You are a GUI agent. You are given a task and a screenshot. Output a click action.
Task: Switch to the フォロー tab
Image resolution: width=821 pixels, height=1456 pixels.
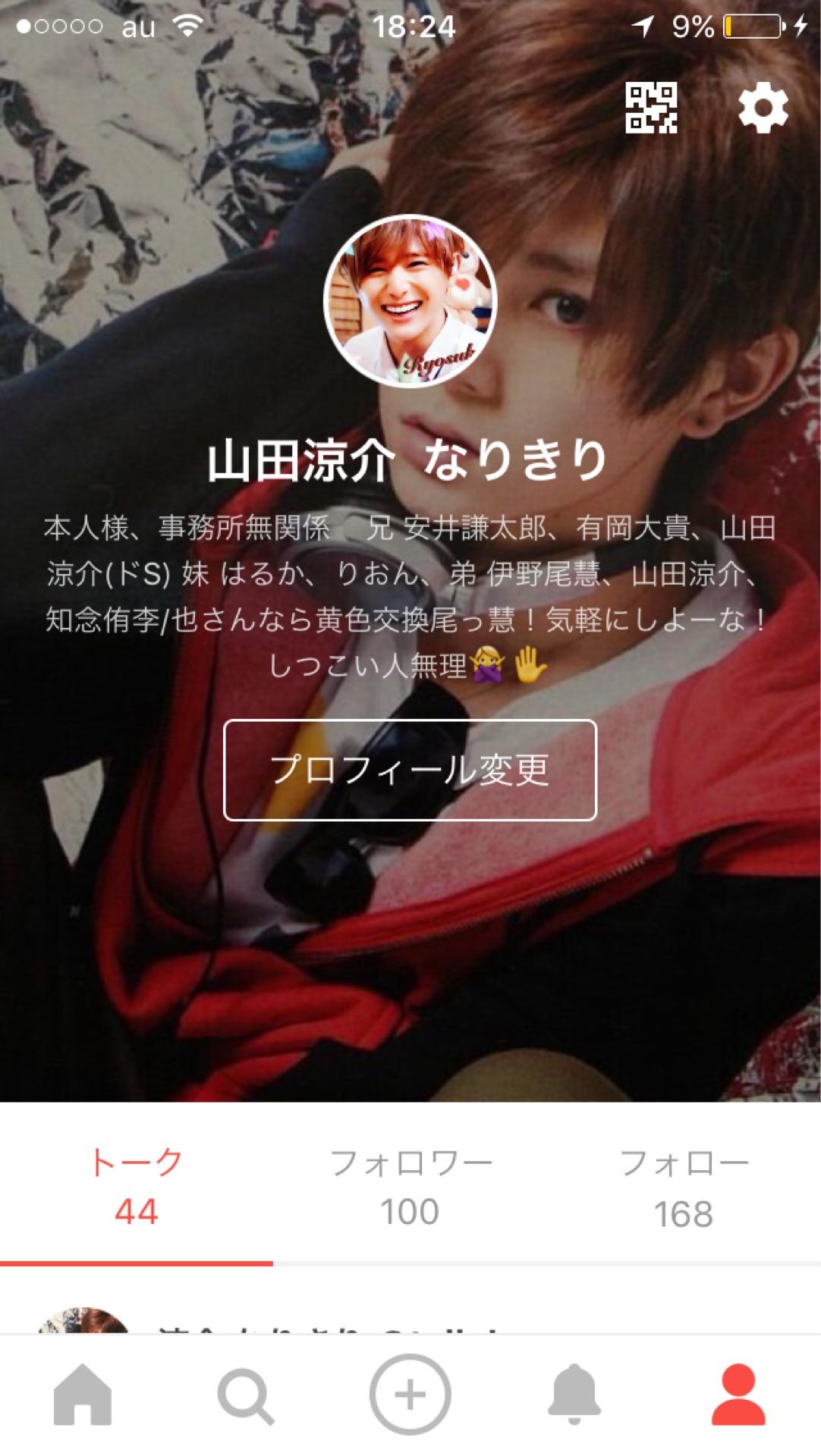tap(684, 1187)
